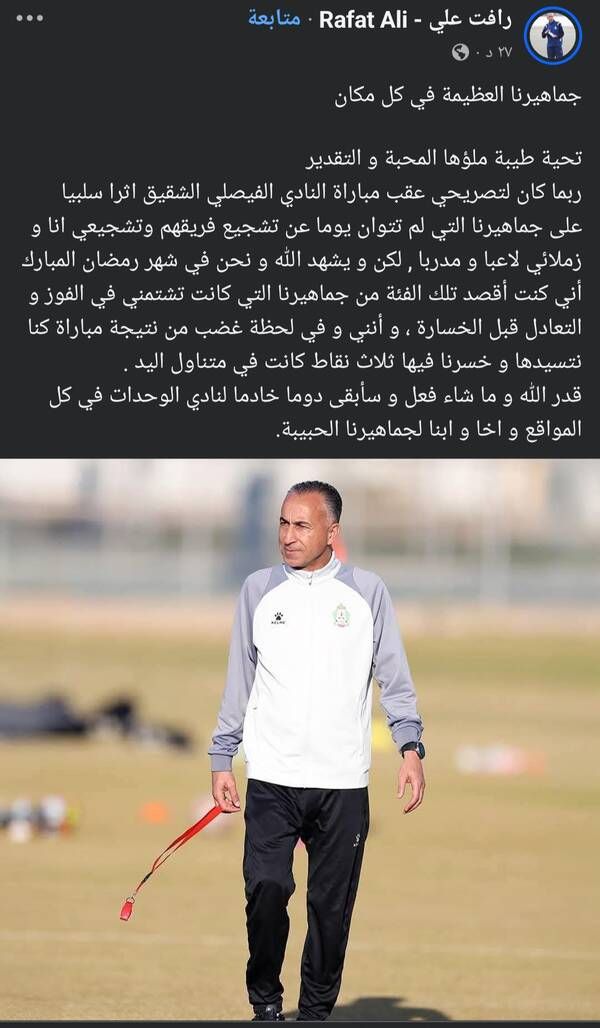Follow Rafat Ali via متابعة link
This screenshot has width=600, height=1028.
[274, 21]
